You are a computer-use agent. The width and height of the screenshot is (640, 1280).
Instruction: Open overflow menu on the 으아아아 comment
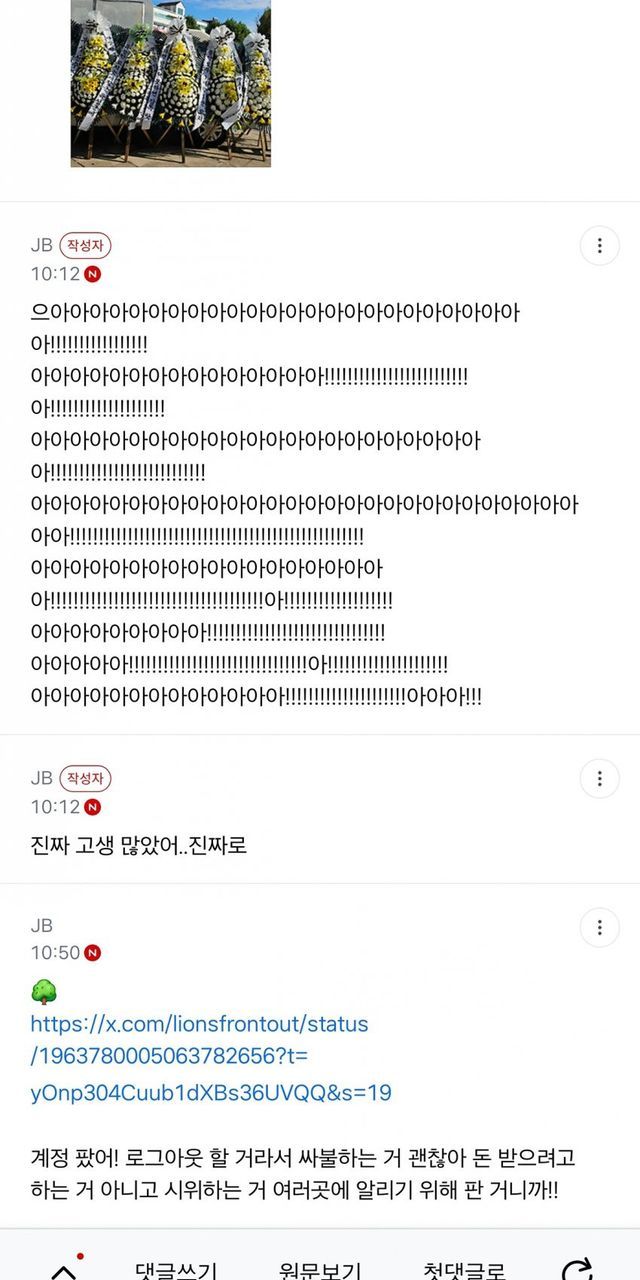point(599,245)
